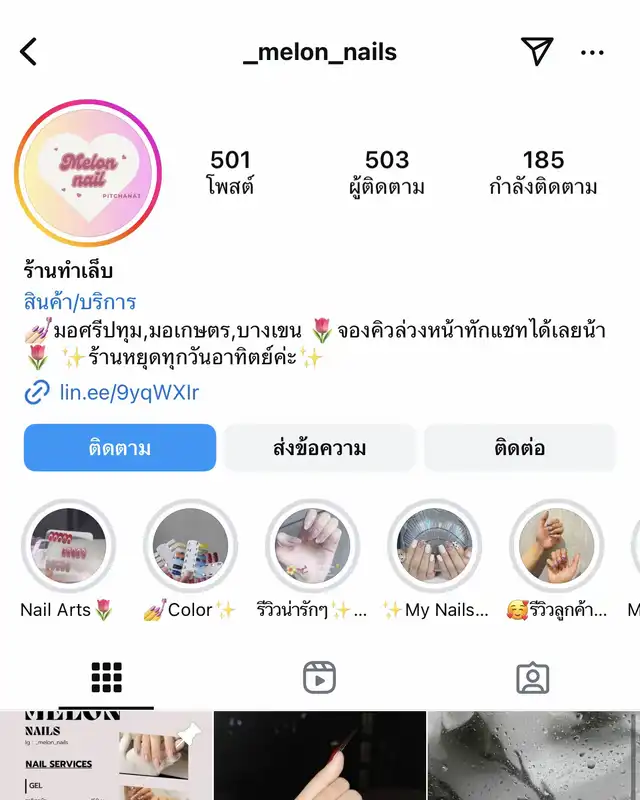The height and width of the screenshot is (800, 640).
Task: View the รีวิวน่ารักๆ highlight
Action: [312, 546]
